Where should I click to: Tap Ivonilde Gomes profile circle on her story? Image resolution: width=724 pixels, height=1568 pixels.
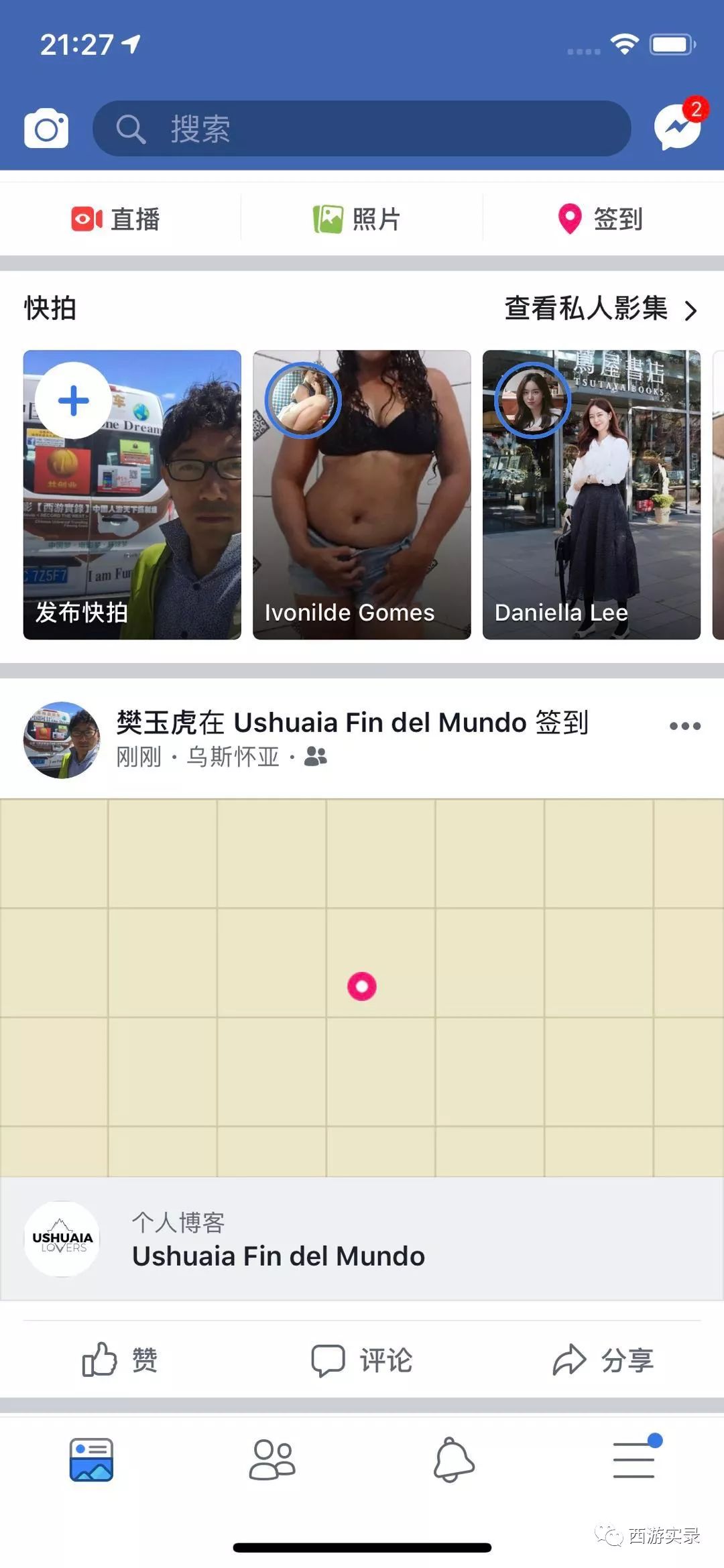tap(304, 400)
